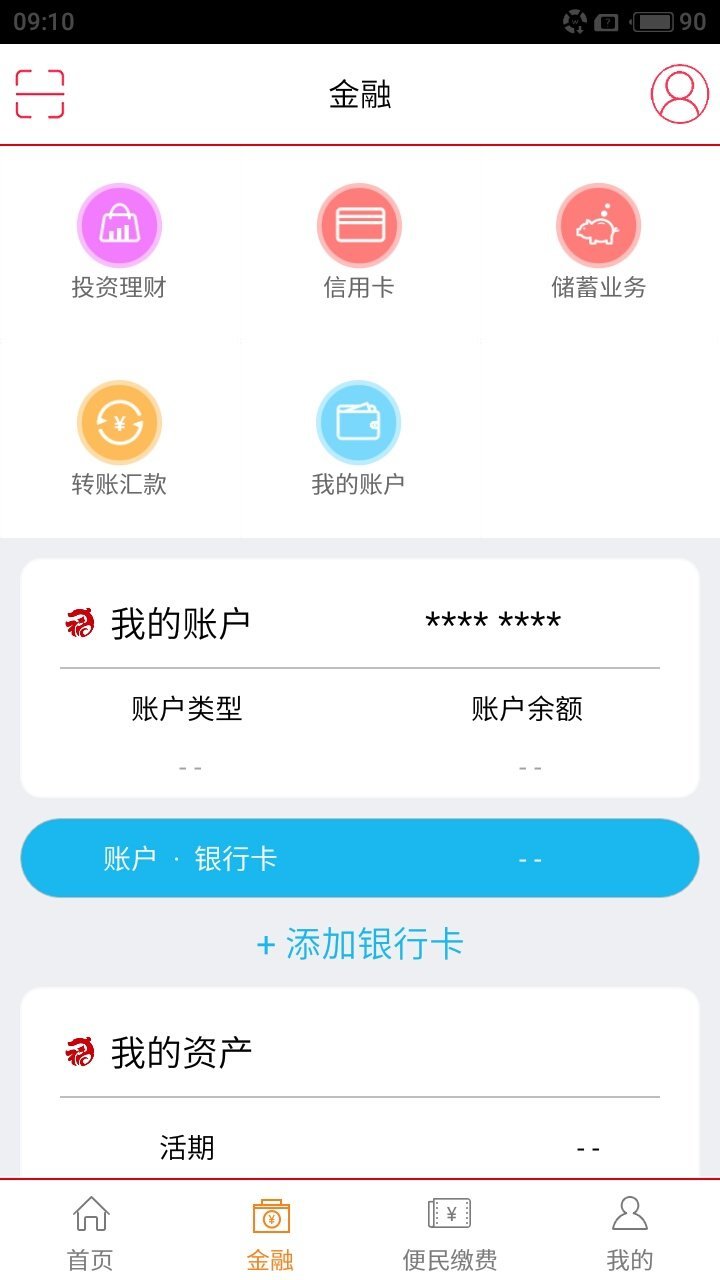Open the user profile avatar icon

pyautogui.click(x=679, y=94)
